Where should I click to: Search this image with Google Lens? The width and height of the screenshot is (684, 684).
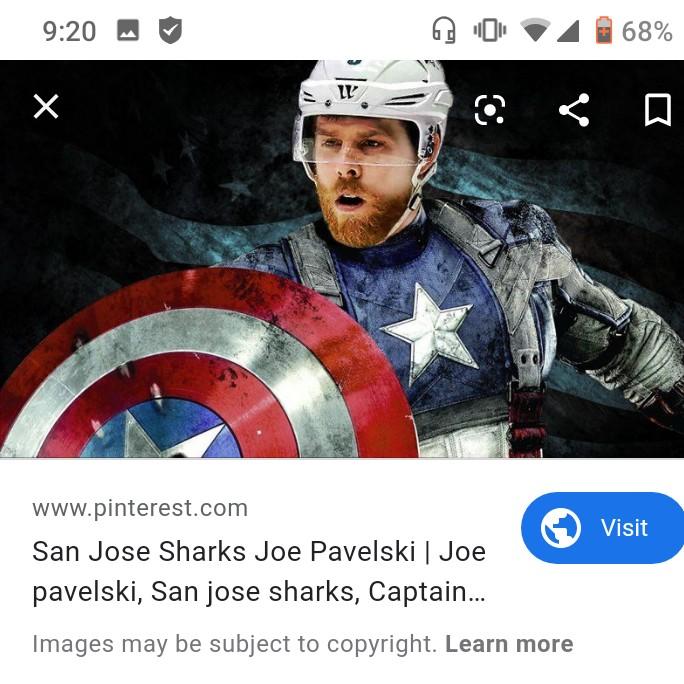(x=490, y=109)
